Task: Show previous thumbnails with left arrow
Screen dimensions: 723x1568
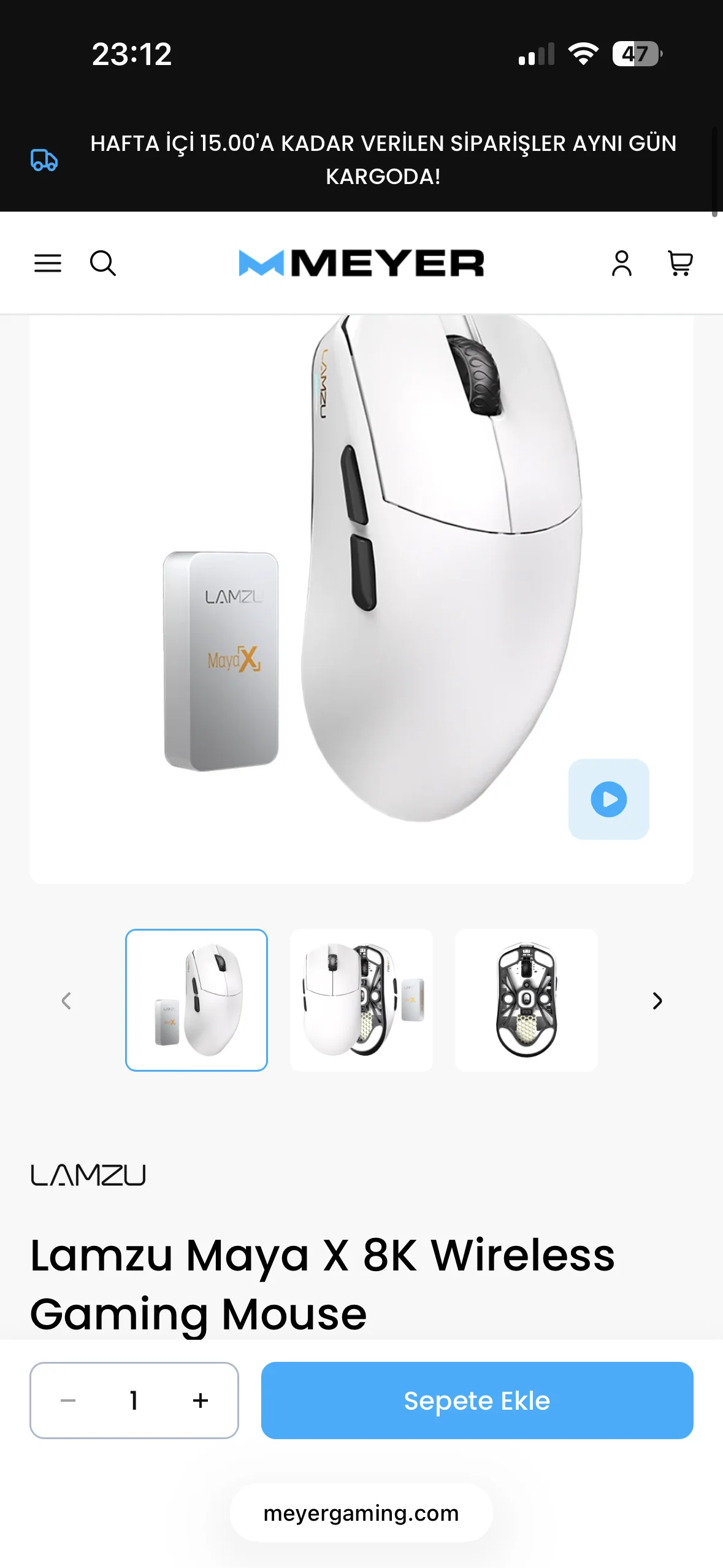Action: point(66,1001)
